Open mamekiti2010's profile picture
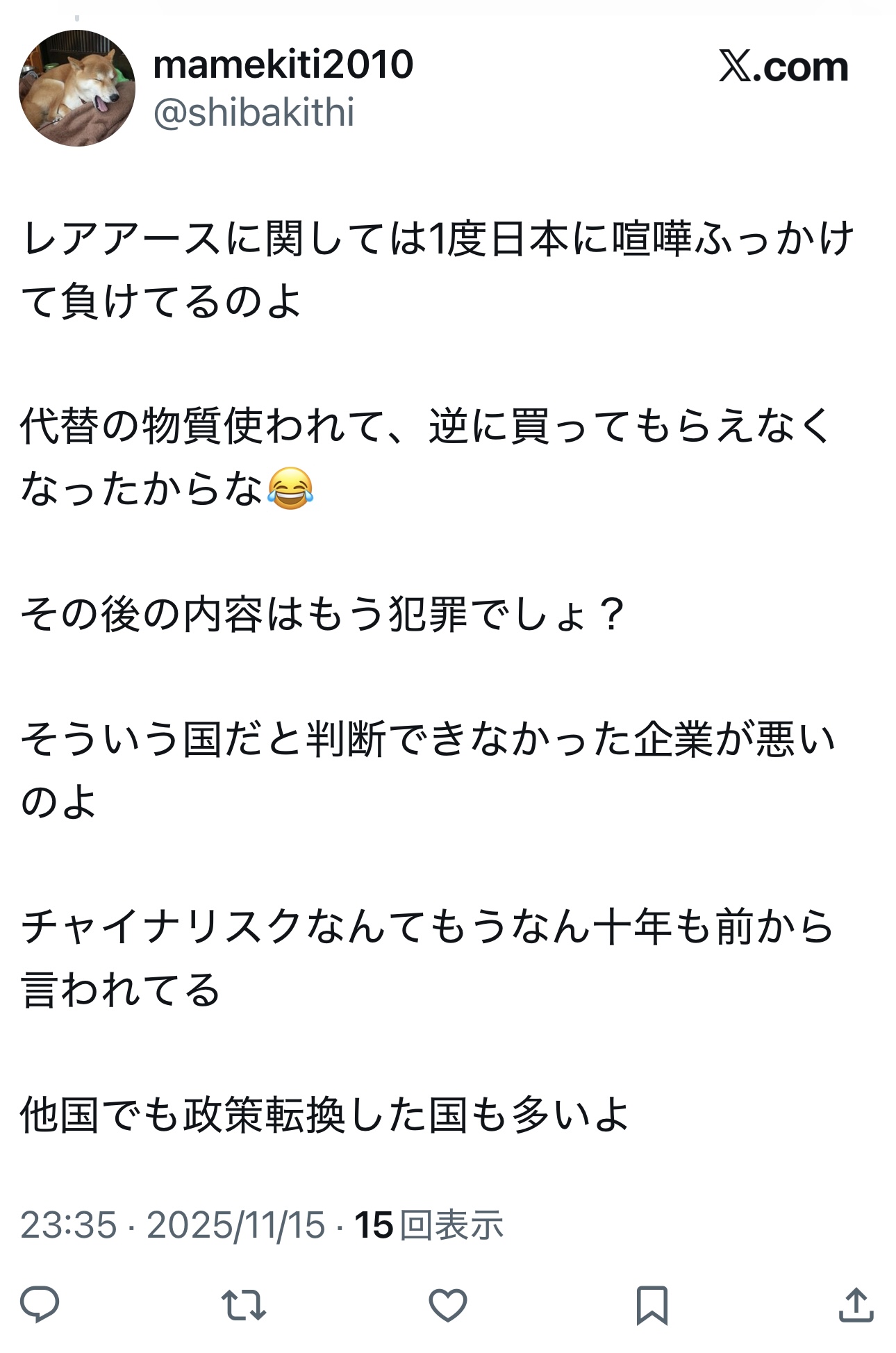This screenshot has height=1353, width=896. [76, 88]
